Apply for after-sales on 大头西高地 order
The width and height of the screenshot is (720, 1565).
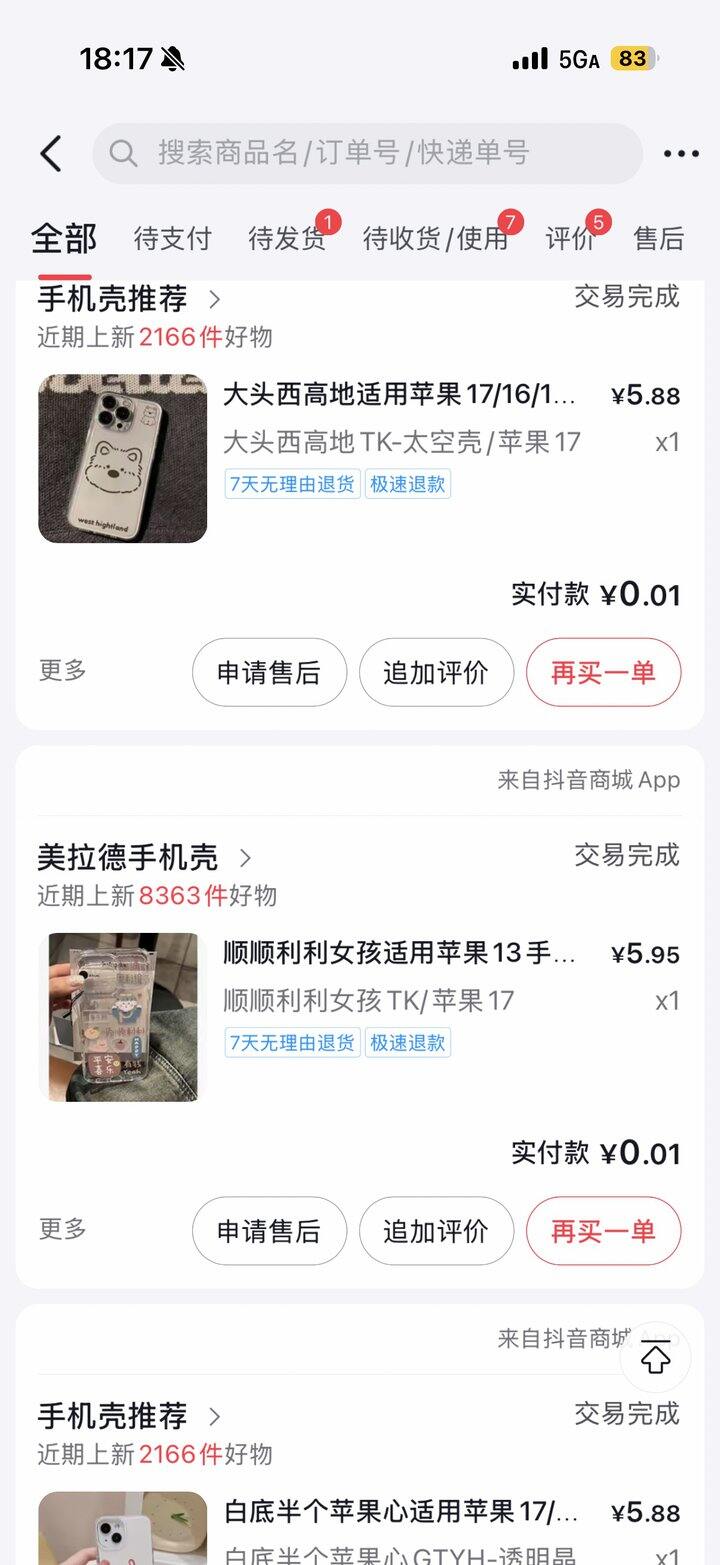pos(269,672)
